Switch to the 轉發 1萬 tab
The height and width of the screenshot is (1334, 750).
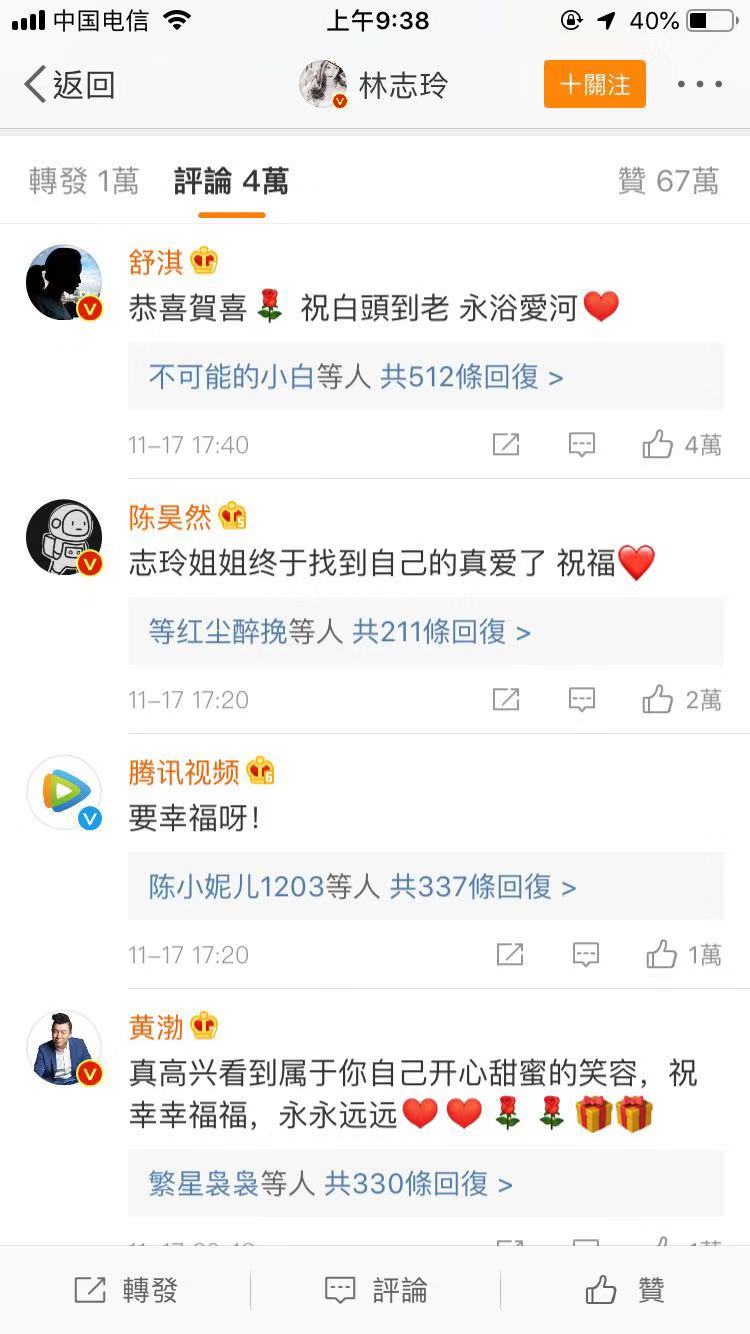84,181
